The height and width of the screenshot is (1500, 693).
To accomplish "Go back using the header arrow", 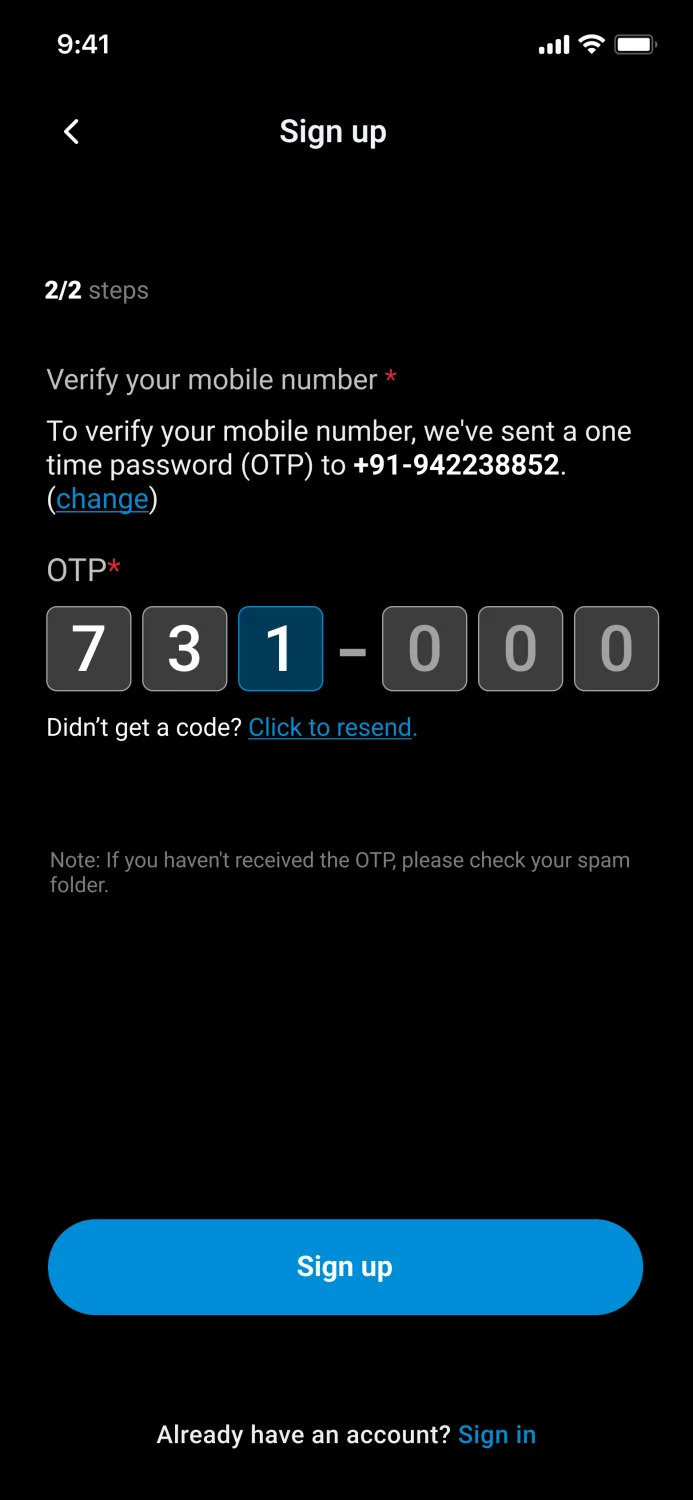I will pos(71,132).
